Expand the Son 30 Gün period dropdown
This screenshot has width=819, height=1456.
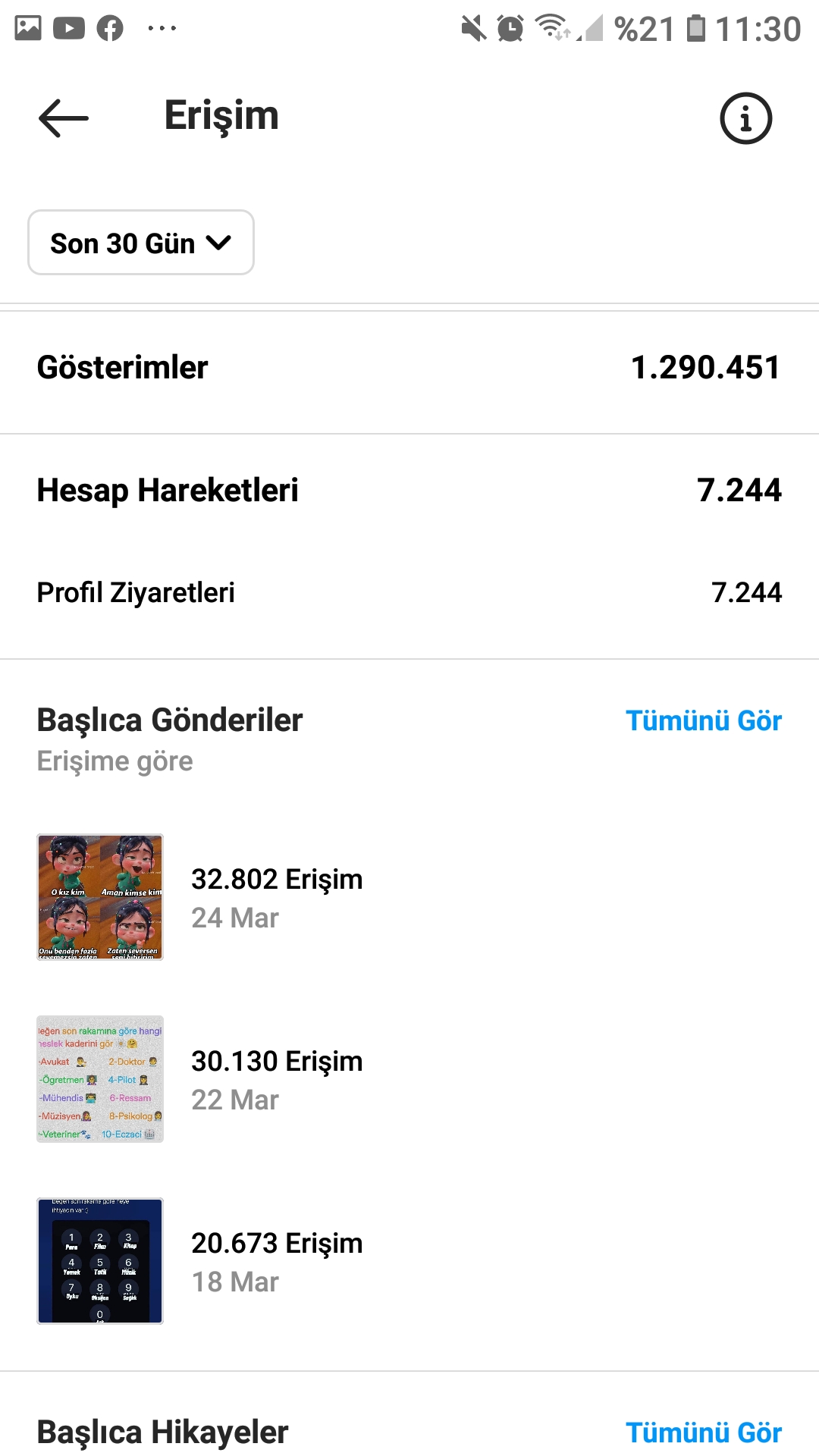point(141,243)
